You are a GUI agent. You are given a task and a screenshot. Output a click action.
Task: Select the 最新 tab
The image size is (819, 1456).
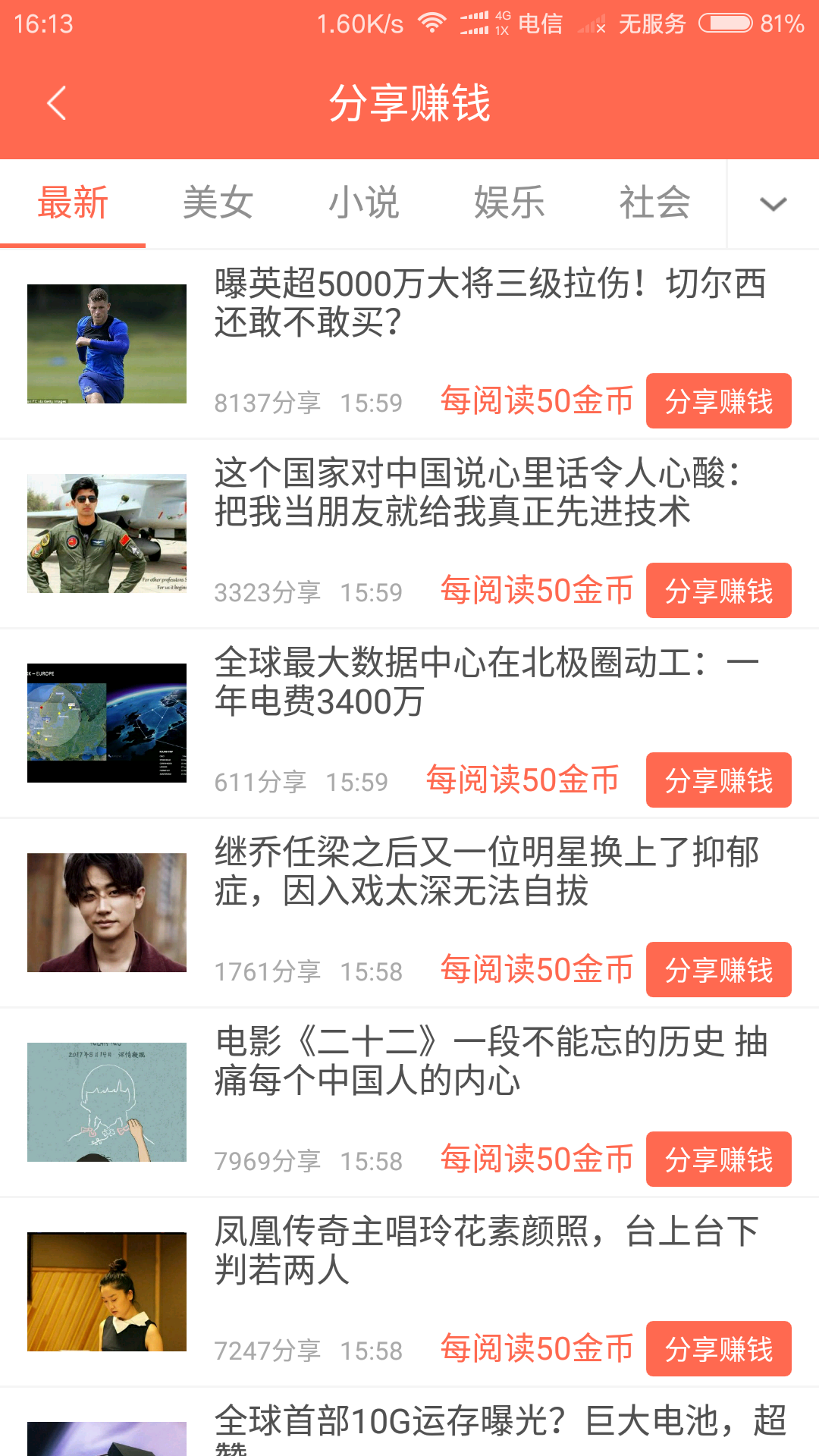coord(73,203)
